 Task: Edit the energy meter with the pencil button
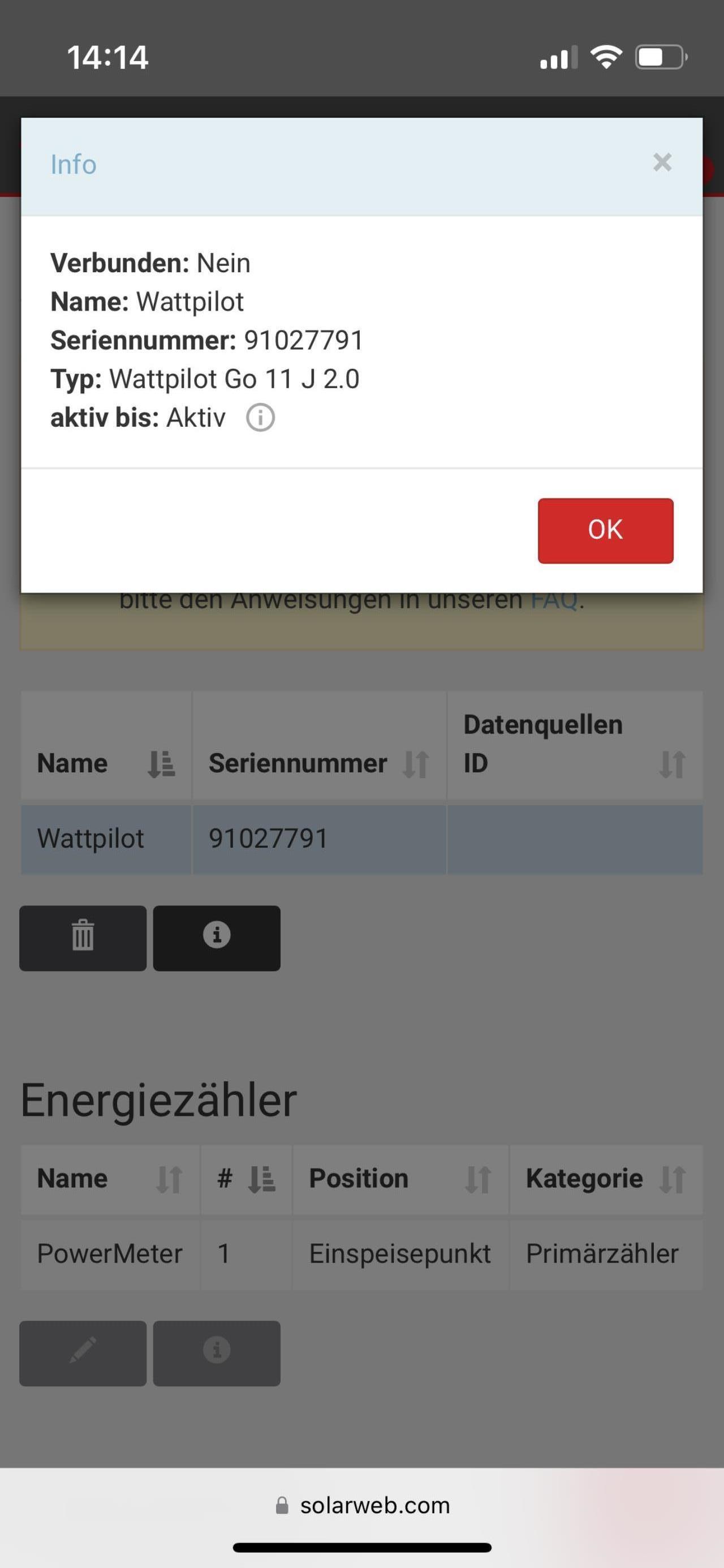tap(83, 1352)
